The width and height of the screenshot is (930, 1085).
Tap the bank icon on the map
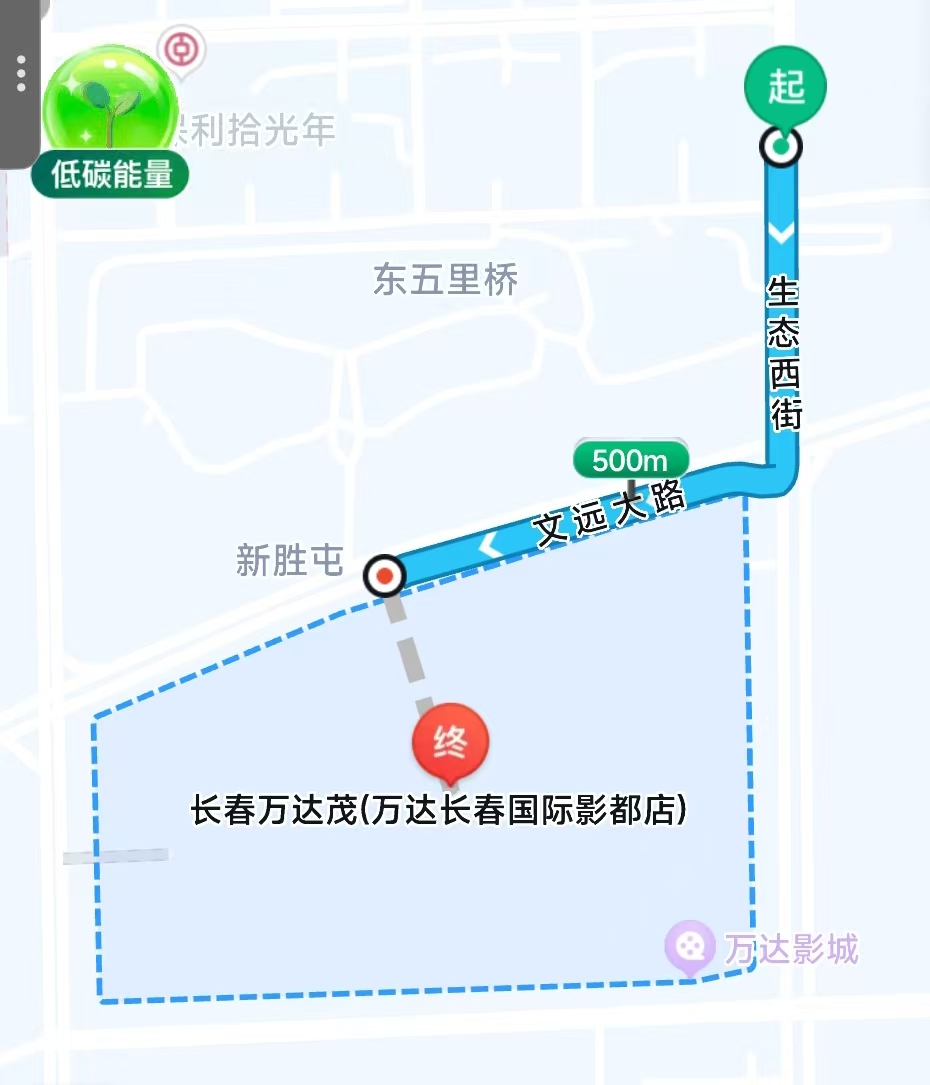(x=183, y=48)
